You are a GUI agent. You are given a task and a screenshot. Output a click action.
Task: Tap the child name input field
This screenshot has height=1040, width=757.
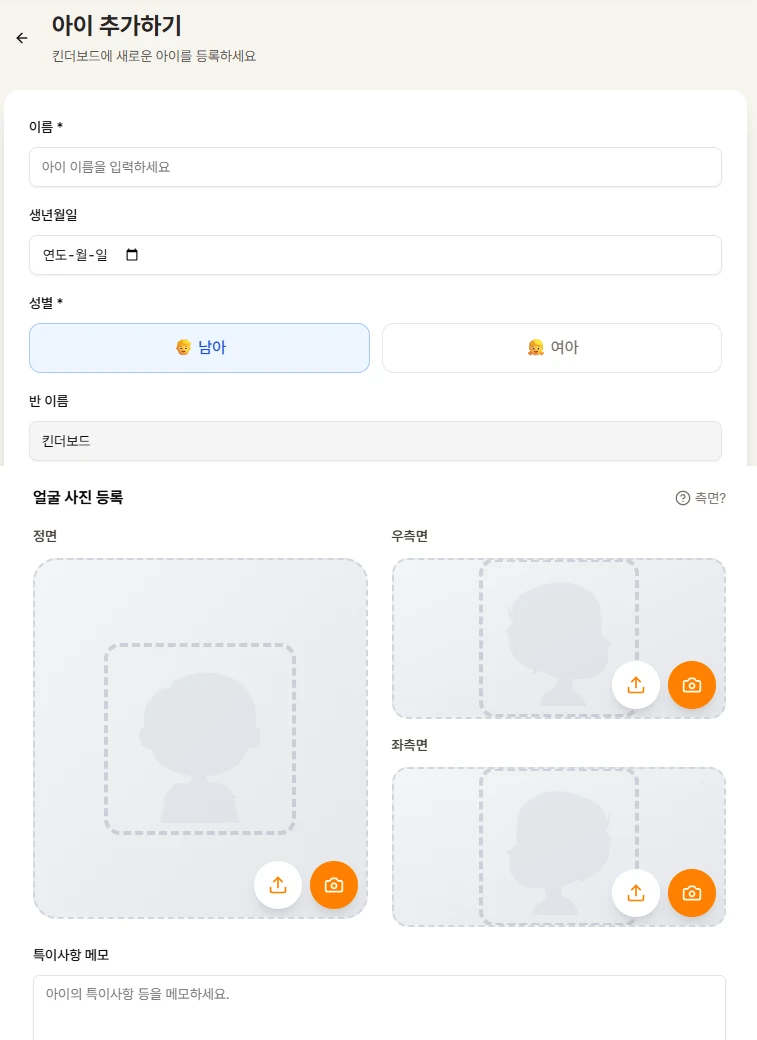point(375,167)
